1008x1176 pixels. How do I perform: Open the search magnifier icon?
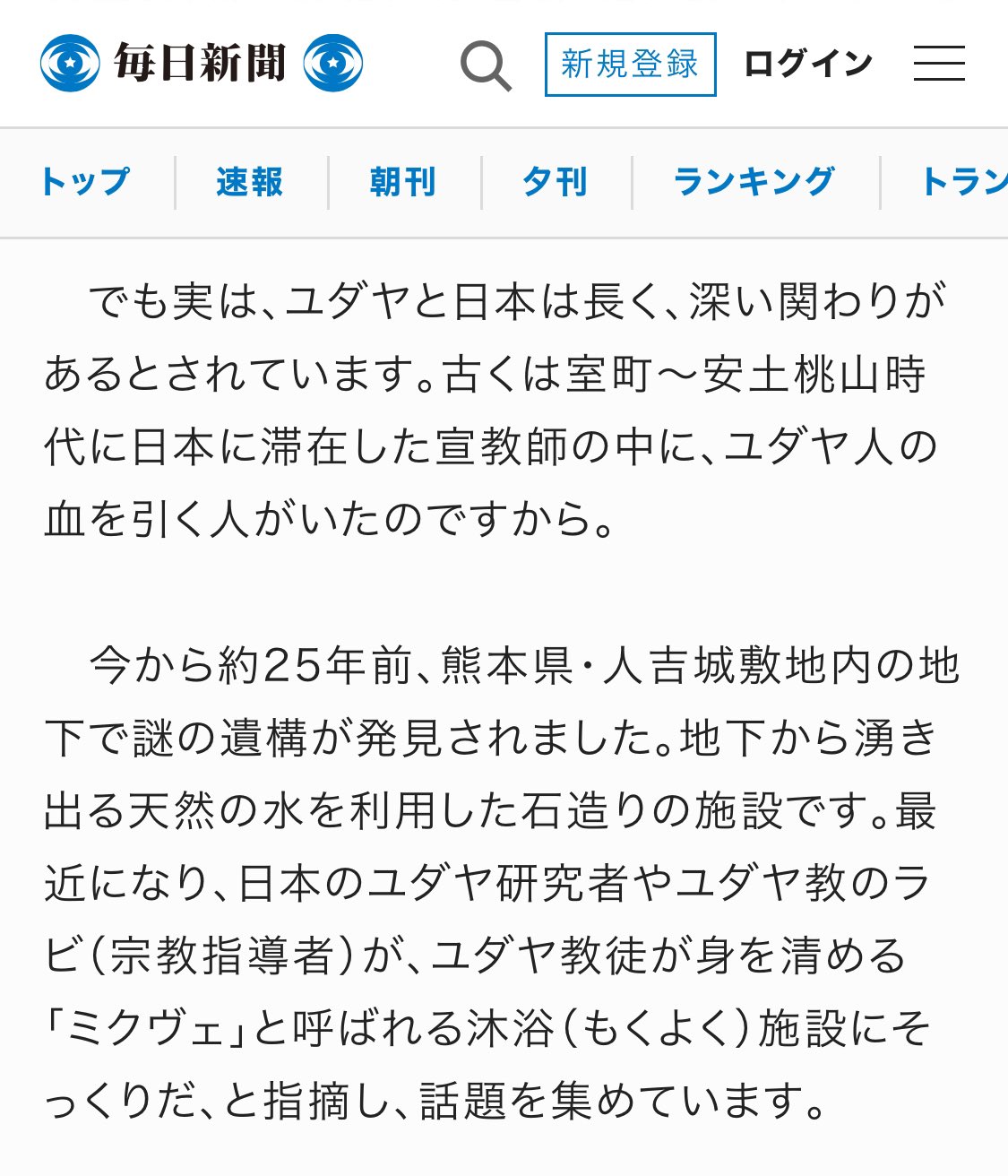click(x=486, y=65)
